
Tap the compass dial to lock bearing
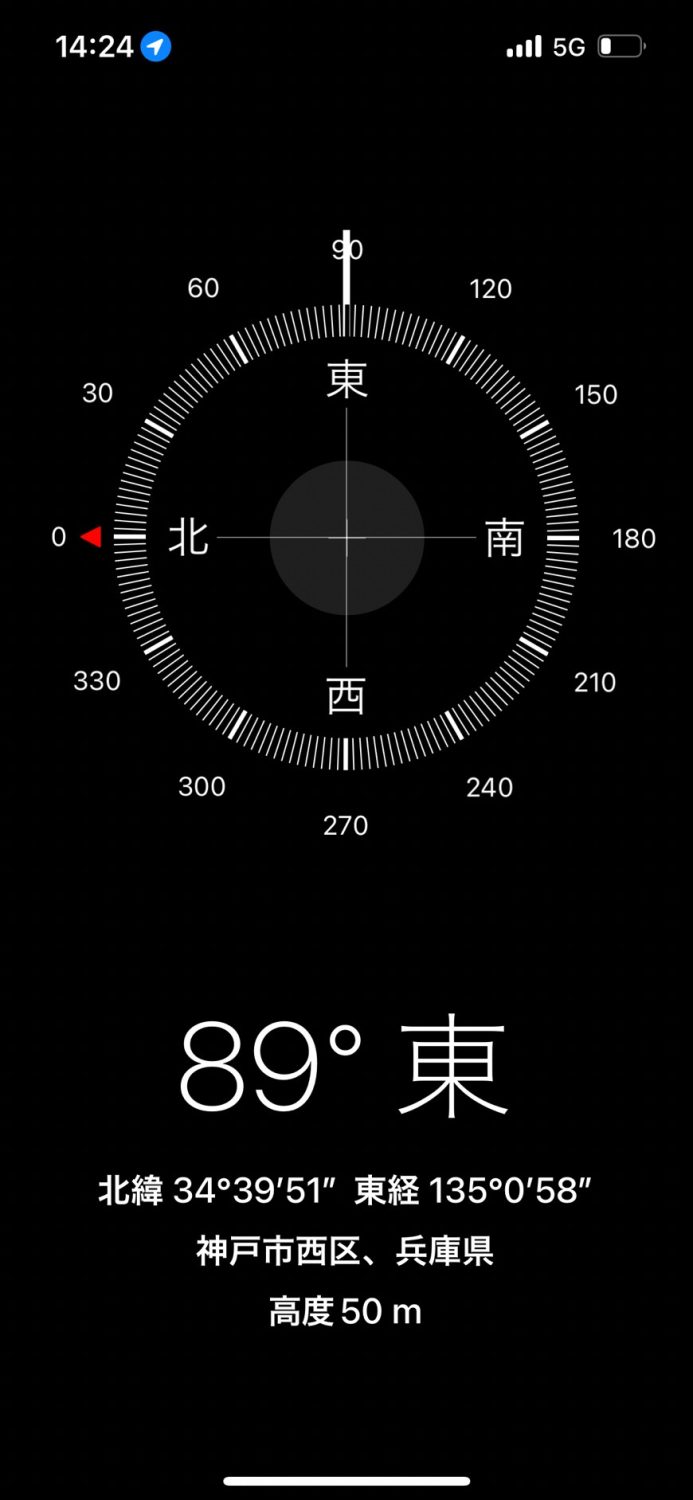346,537
